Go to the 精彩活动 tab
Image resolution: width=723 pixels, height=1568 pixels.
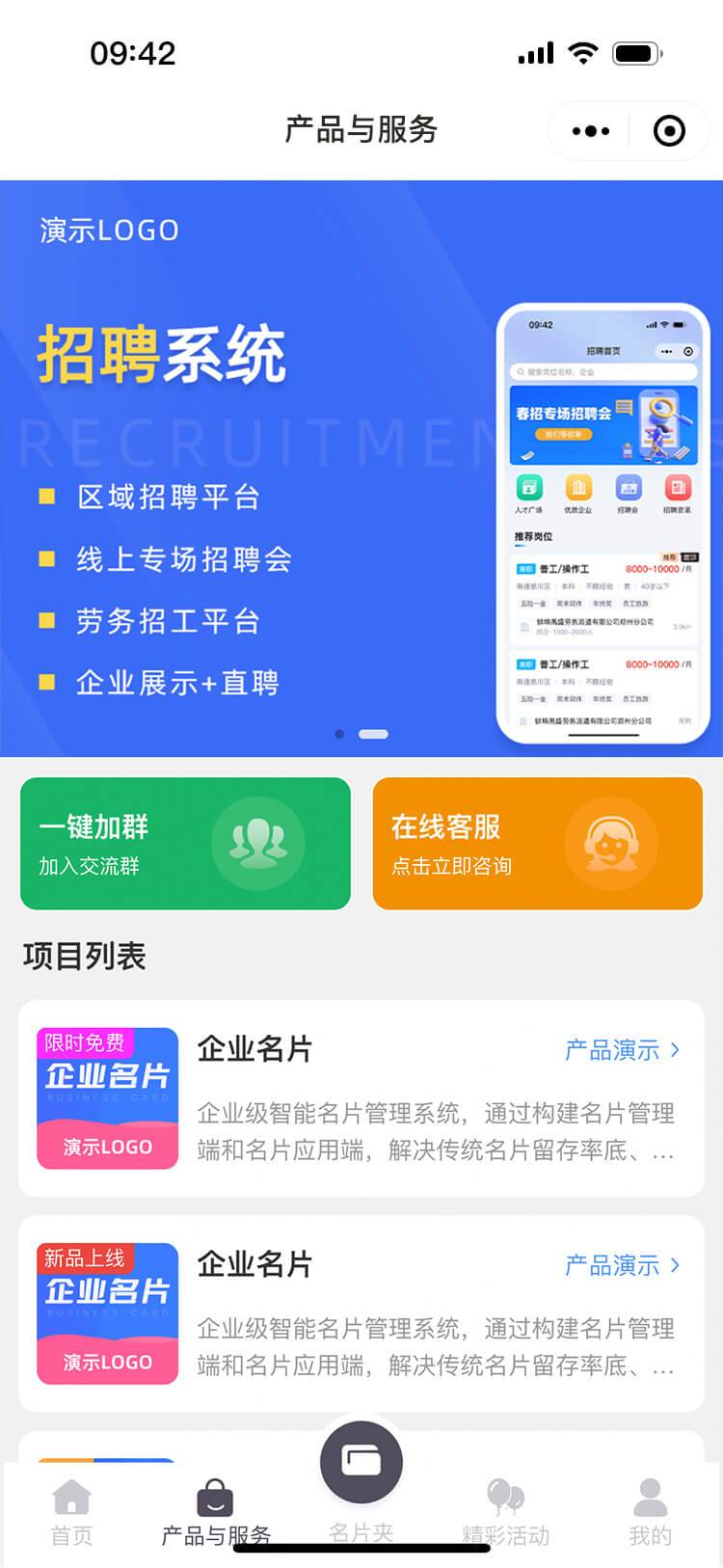pyautogui.click(x=505, y=1513)
